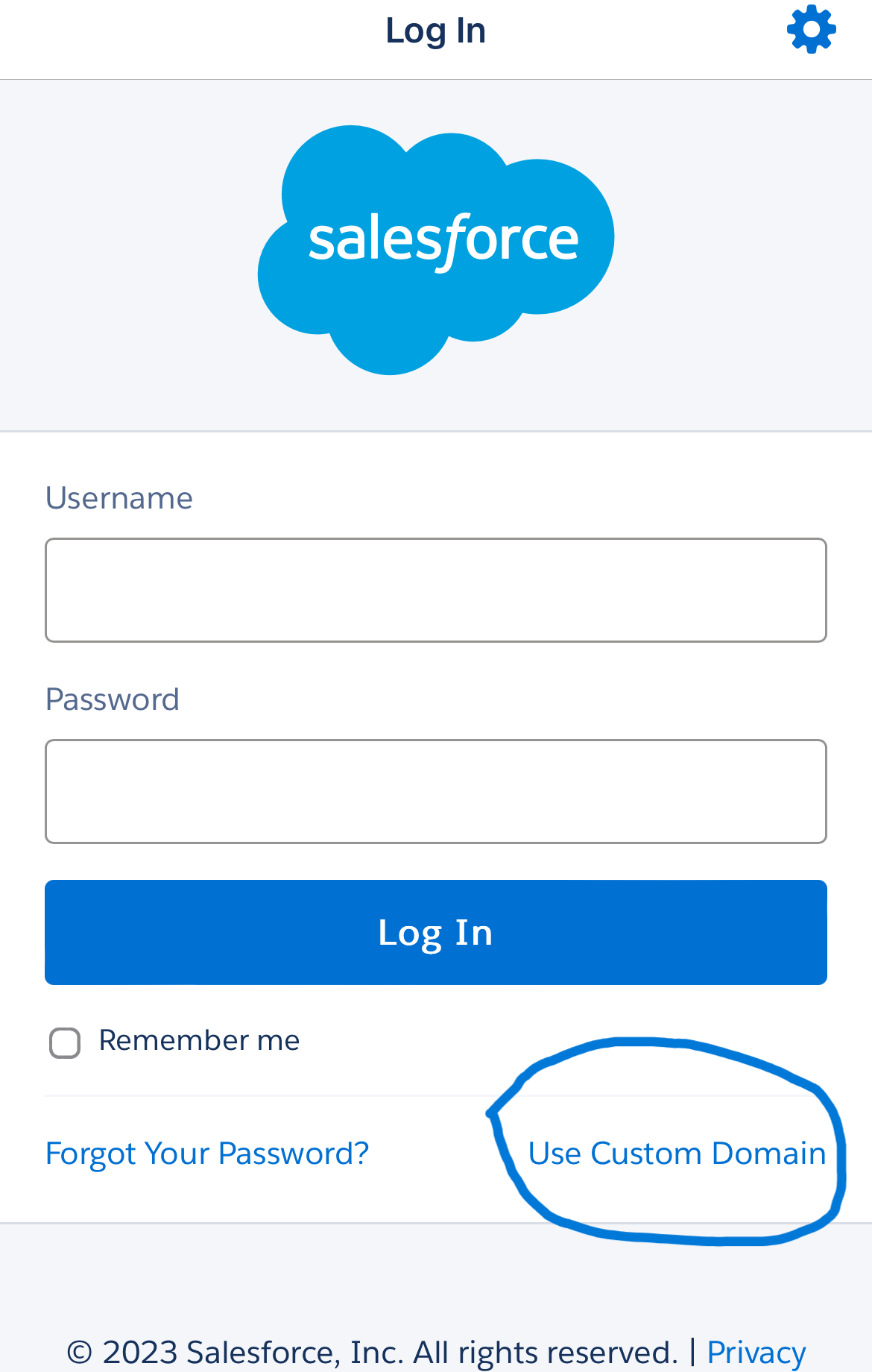Click the Log In header title
This screenshot has height=1372, width=872.
(x=435, y=30)
